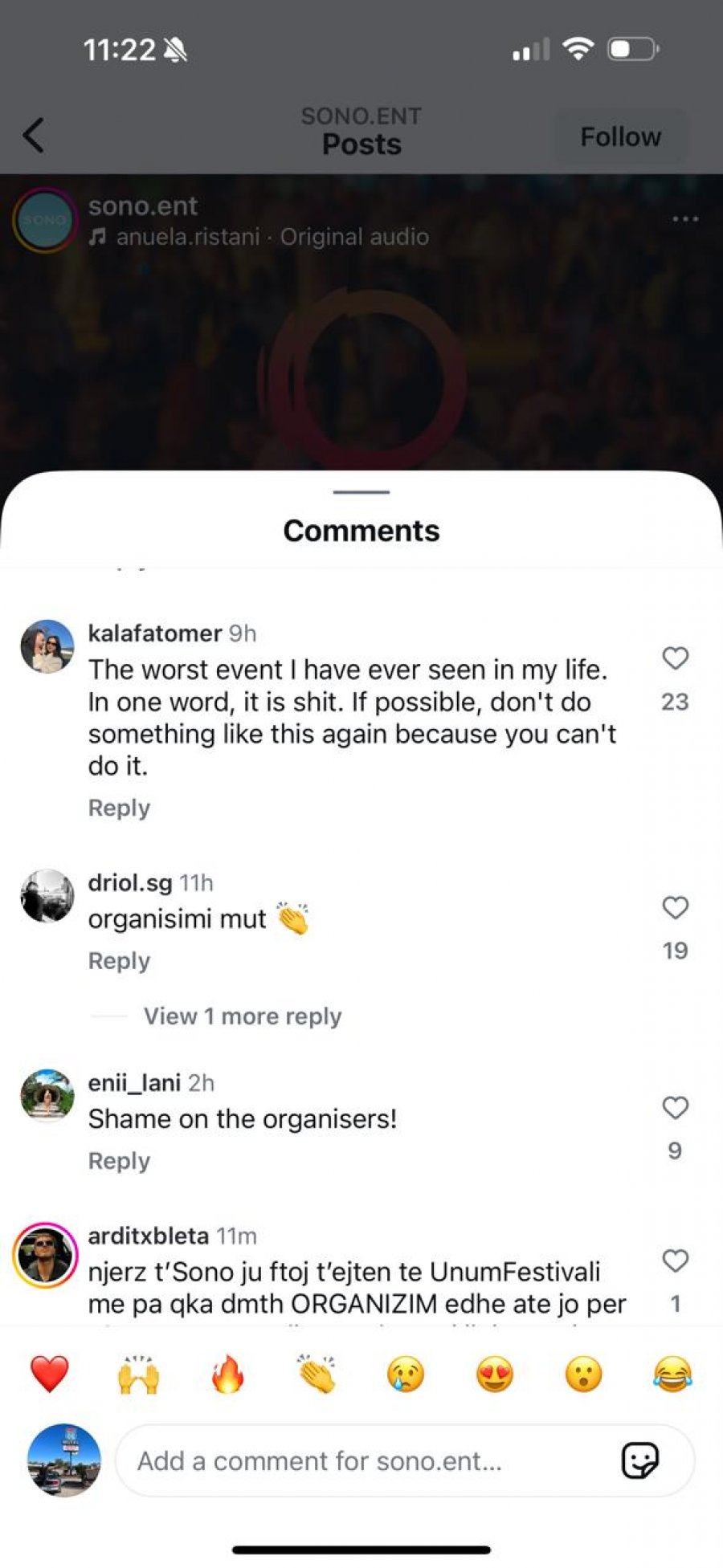Insert the clapping hands emoji
Screen dimensions: 723x1568
(x=317, y=1374)
